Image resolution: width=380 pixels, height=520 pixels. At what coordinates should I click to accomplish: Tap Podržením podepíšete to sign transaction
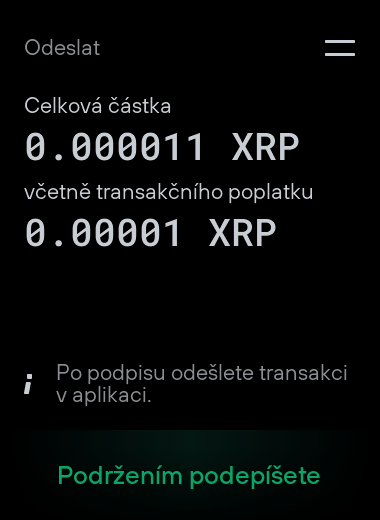click(189, 475)
